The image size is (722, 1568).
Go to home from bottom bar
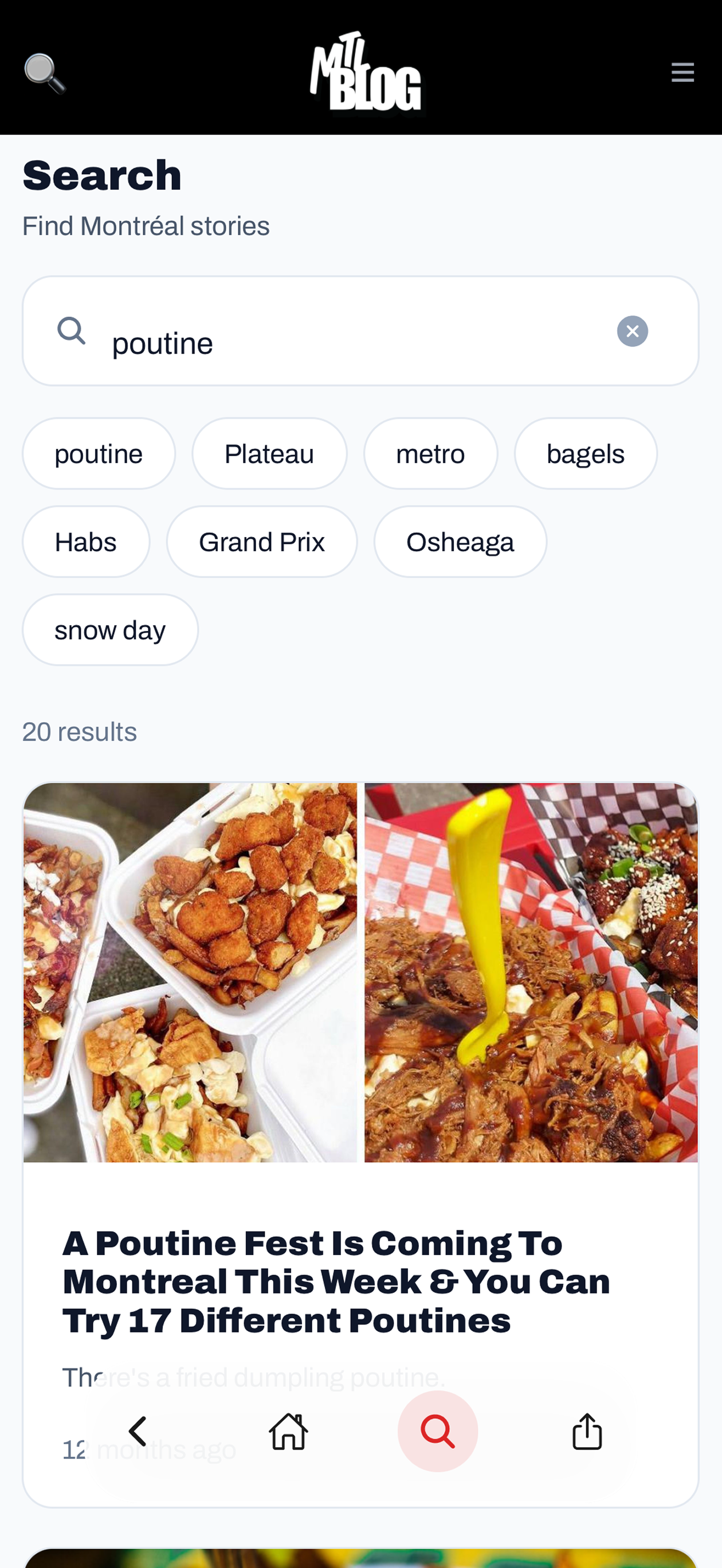point(289,1431)
